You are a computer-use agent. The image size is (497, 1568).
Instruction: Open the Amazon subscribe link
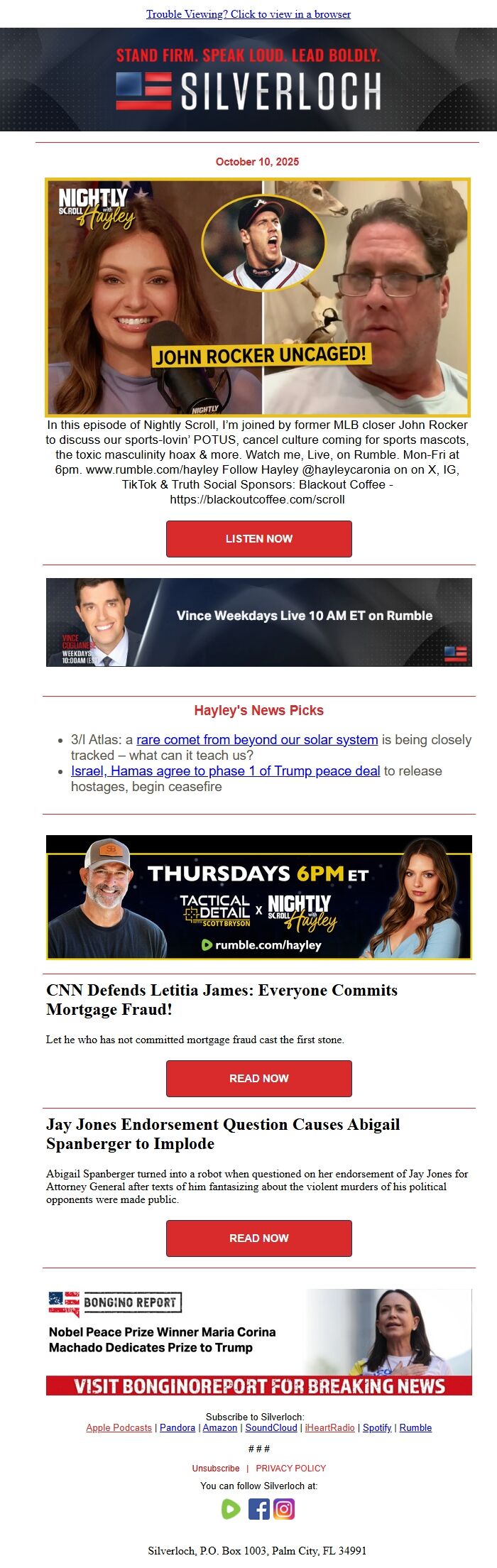[219, 1428]
